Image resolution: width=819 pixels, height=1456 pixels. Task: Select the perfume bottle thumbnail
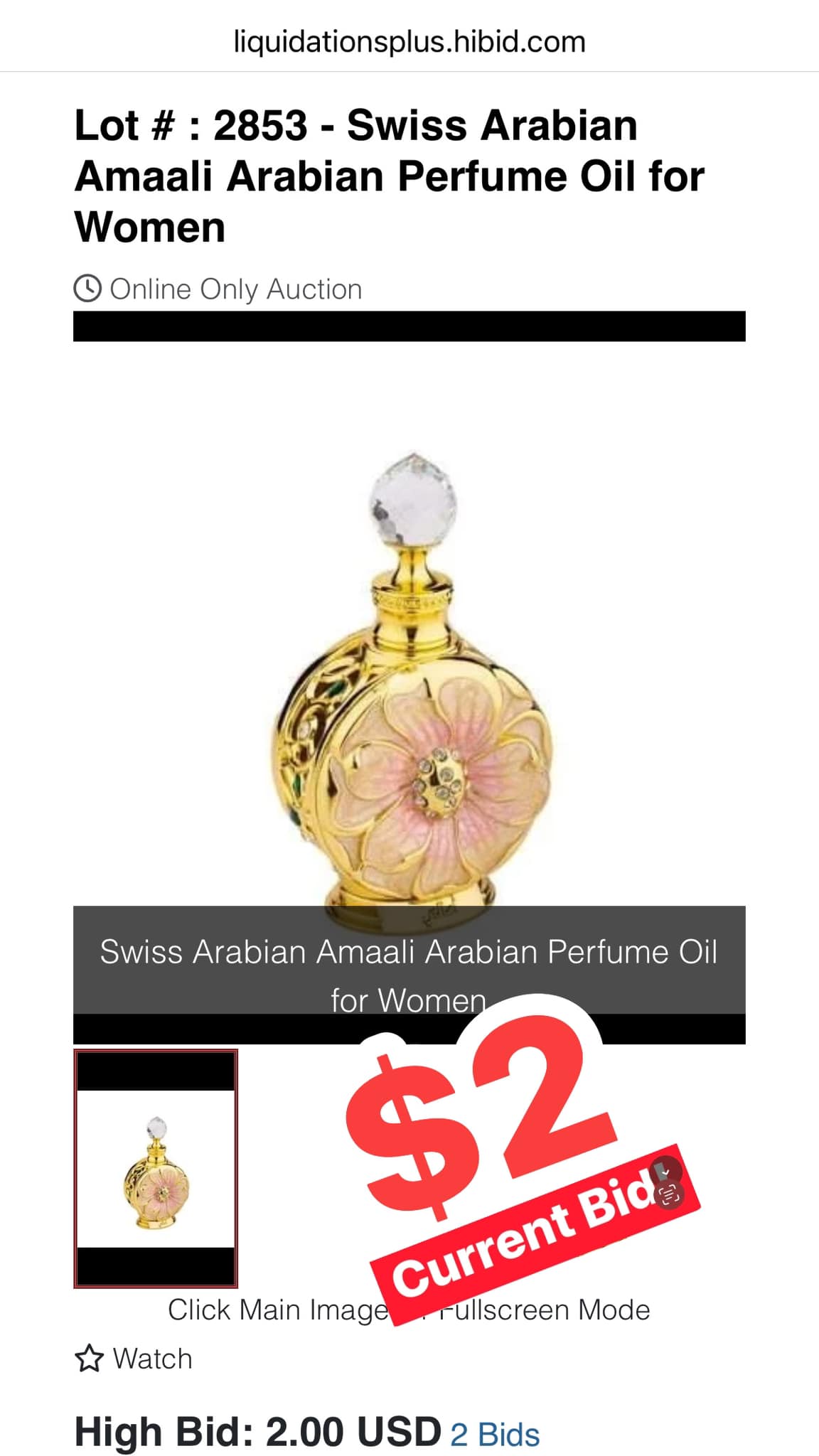point(156,1169)
